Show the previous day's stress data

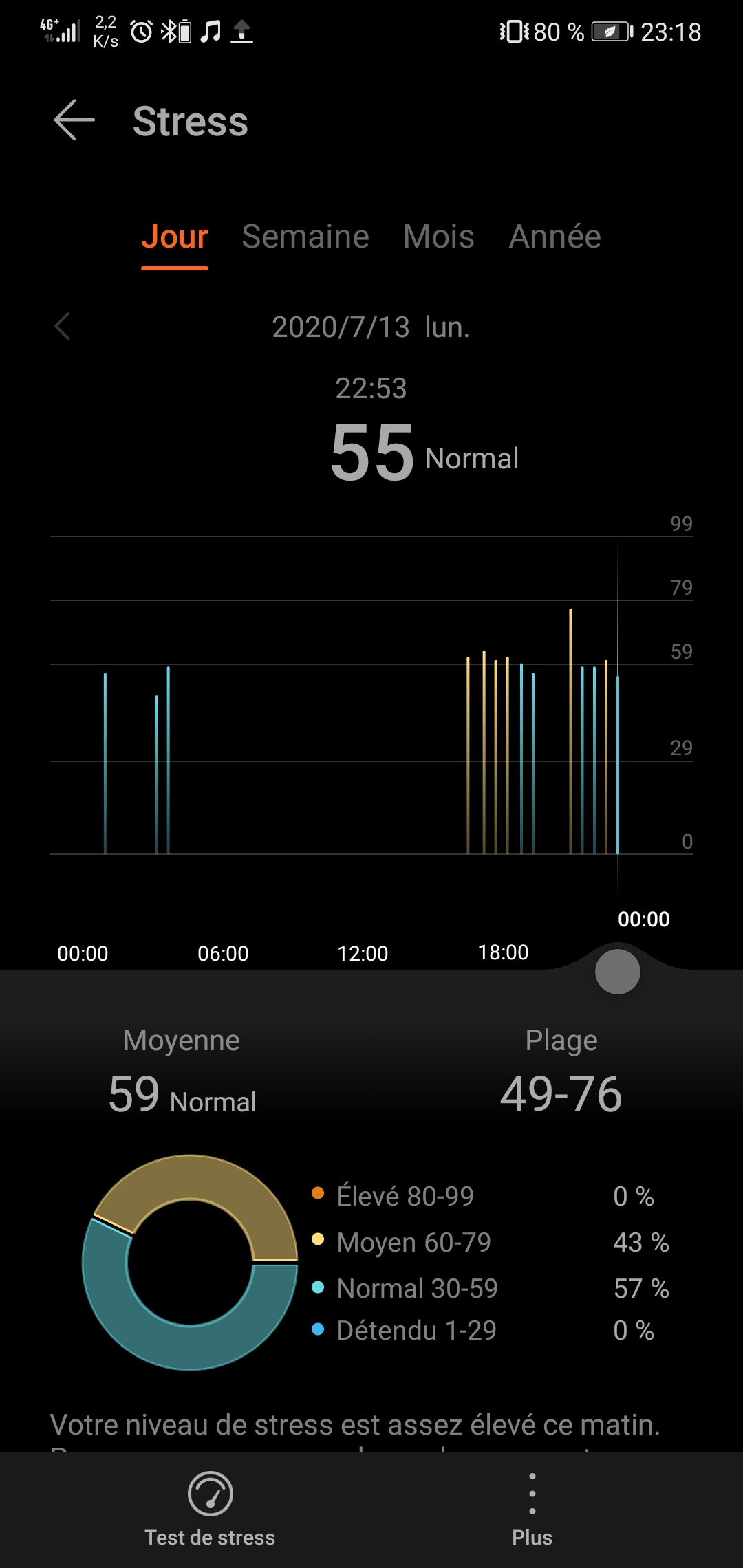tap(63, 327)
